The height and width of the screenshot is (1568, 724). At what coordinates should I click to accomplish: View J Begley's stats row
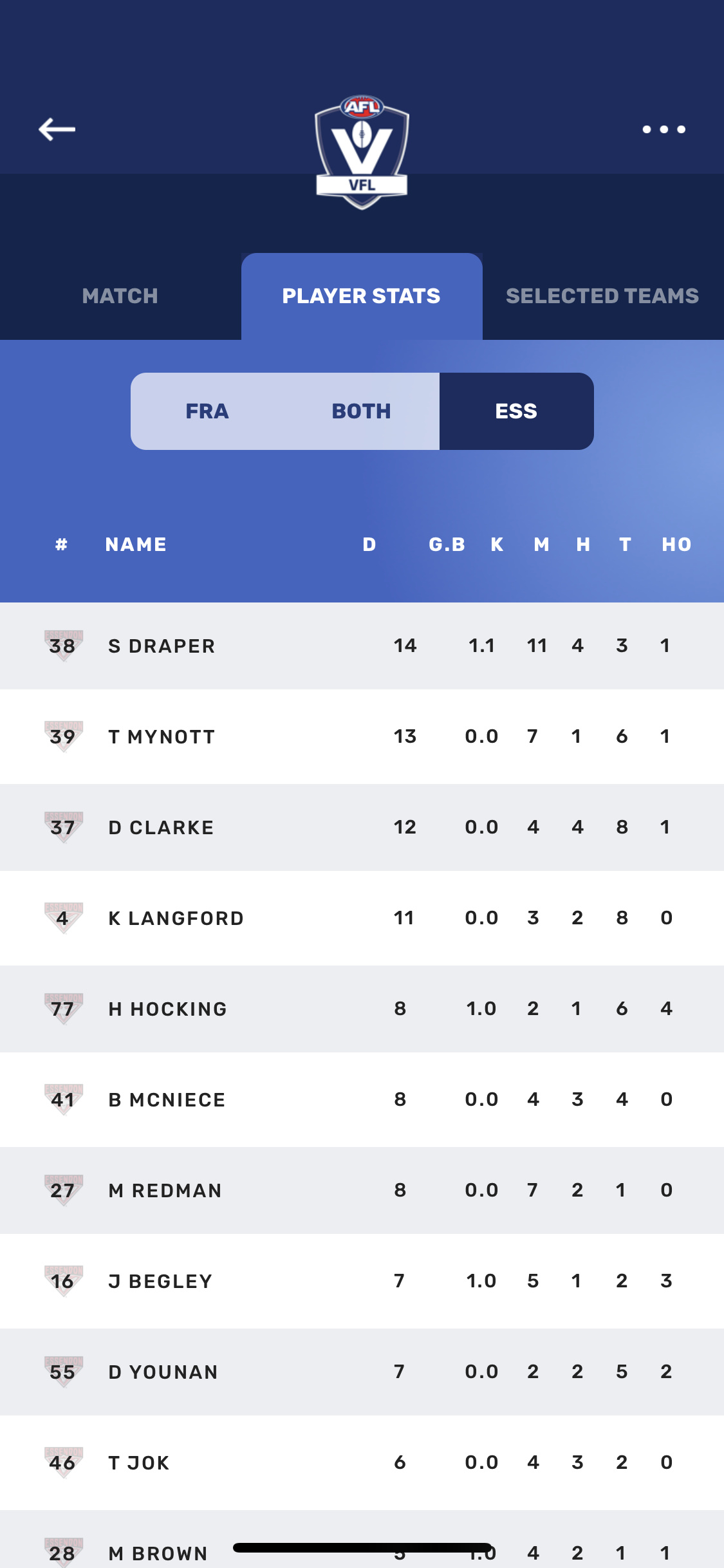click(x=362, y=1281)
